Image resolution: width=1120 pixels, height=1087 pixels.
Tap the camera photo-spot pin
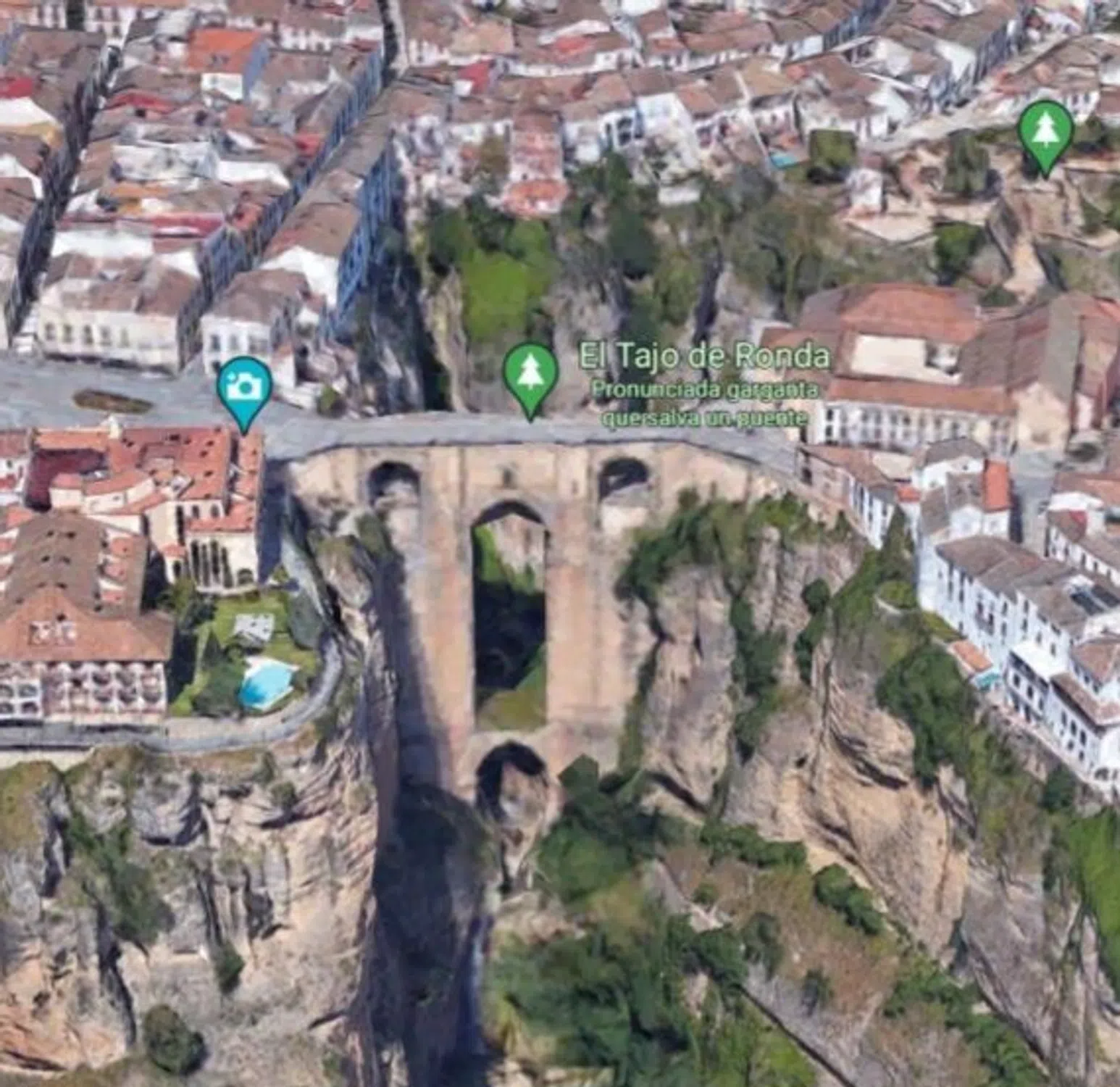point(244,388)
